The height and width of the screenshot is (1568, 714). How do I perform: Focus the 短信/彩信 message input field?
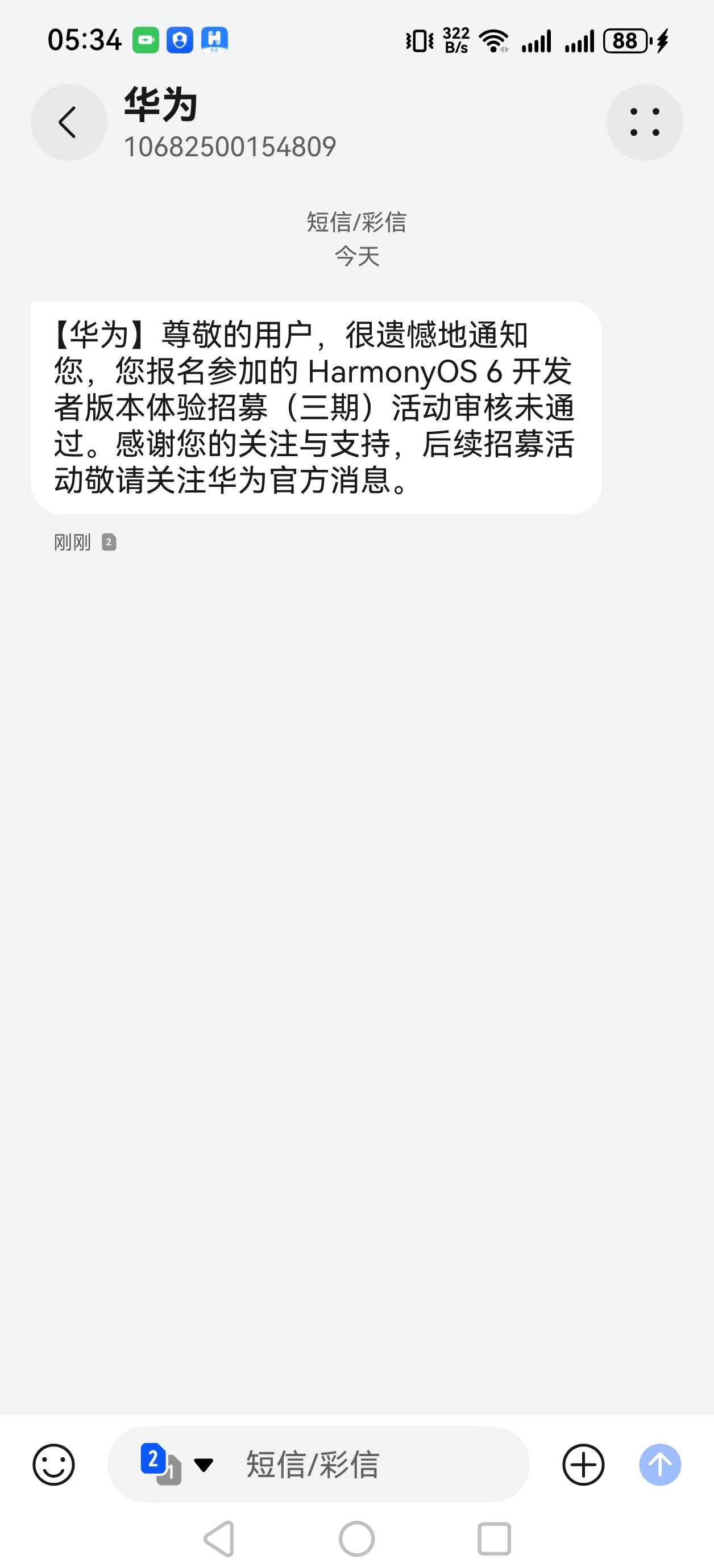pos(366,1464)
